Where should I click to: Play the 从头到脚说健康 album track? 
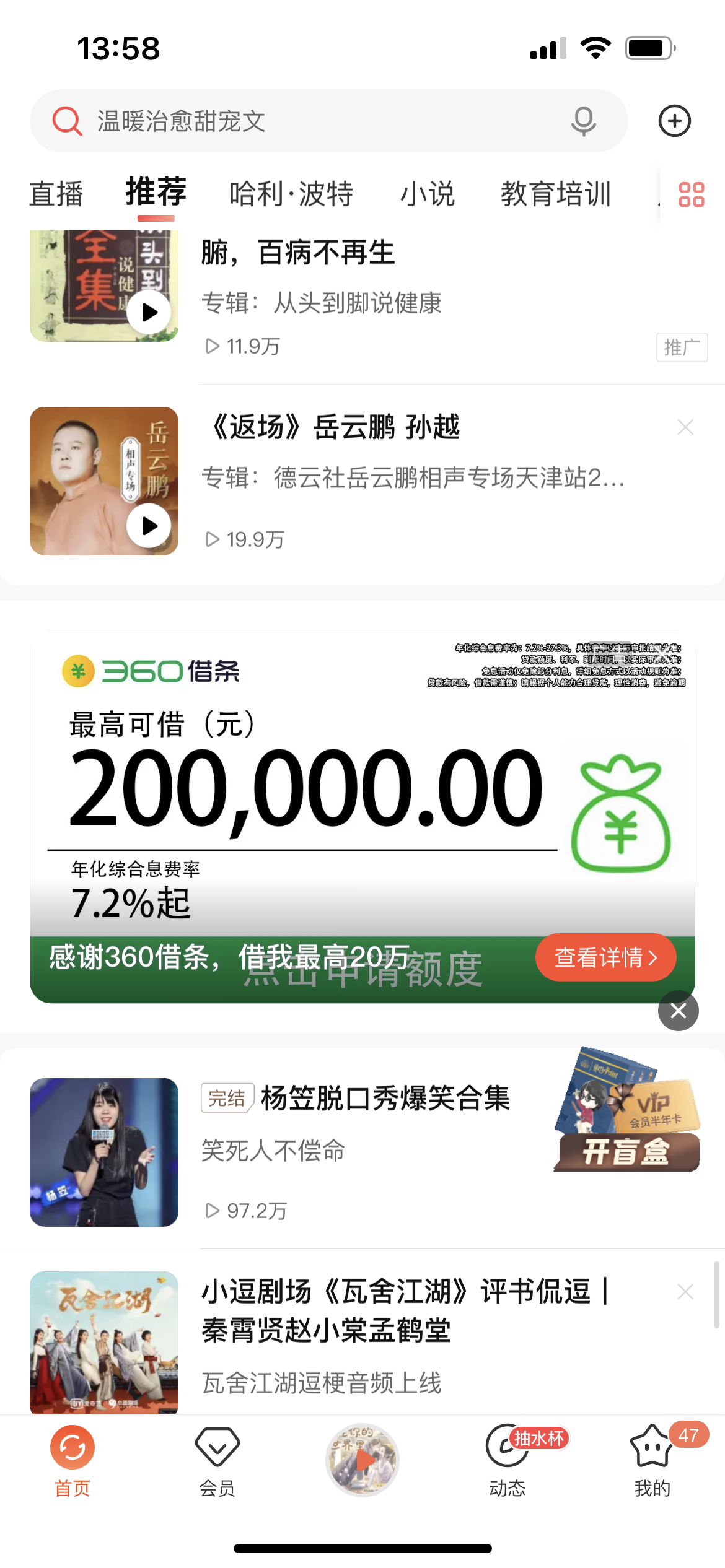point(149,312)
